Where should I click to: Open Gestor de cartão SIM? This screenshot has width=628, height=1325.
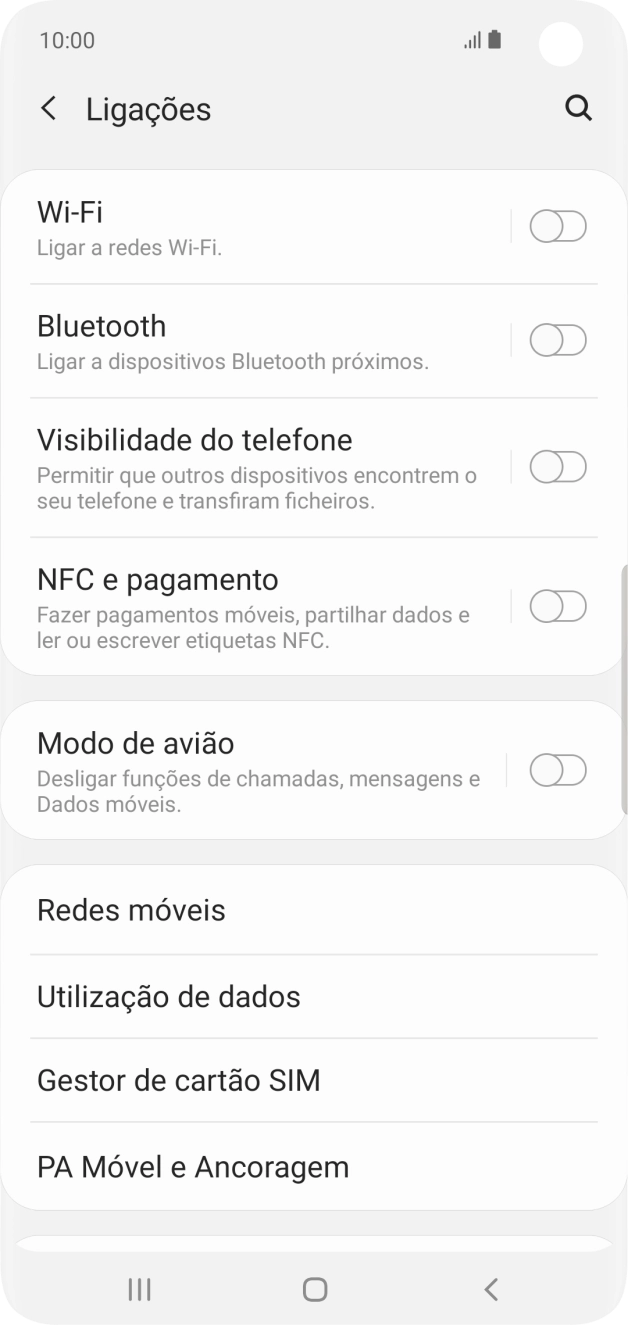tap(314, 1081)
